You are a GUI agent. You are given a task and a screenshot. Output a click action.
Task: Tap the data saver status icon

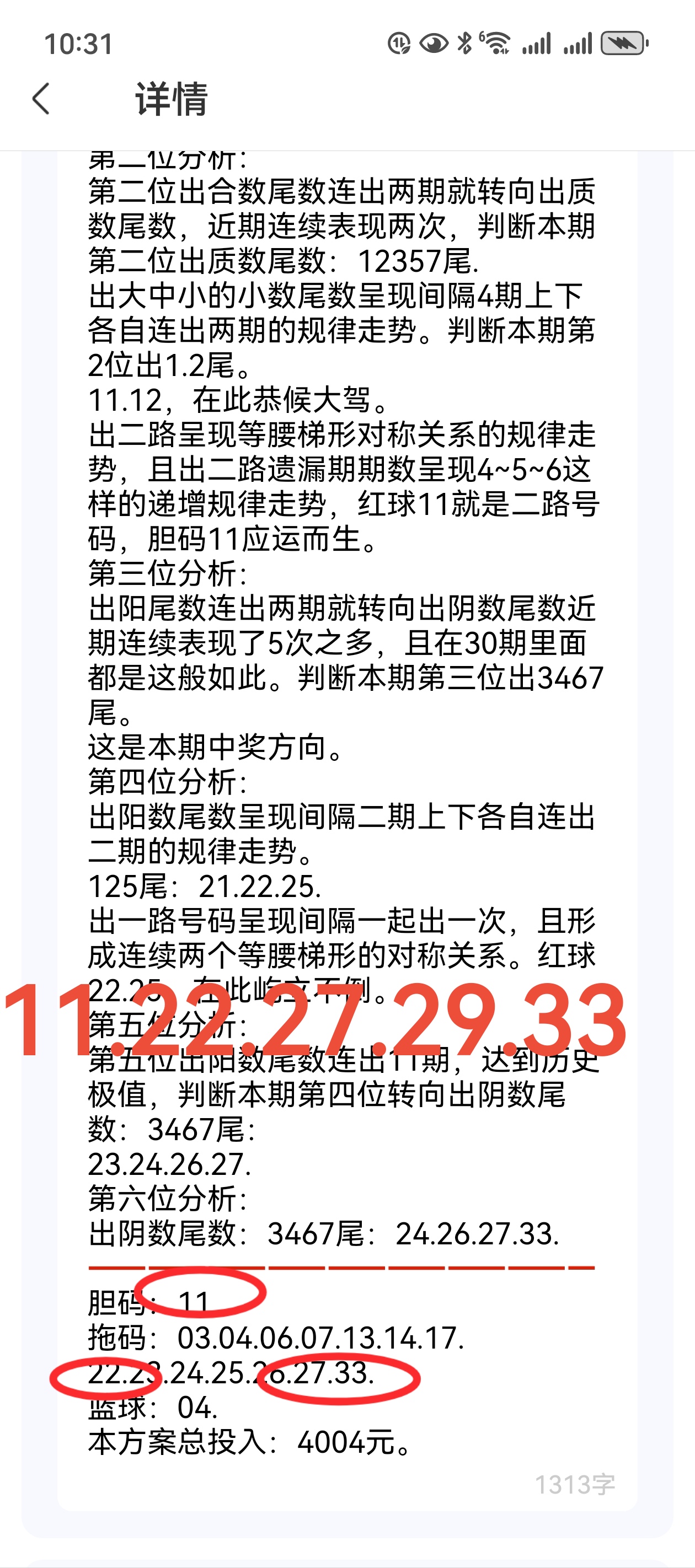[x=398, y=41]
